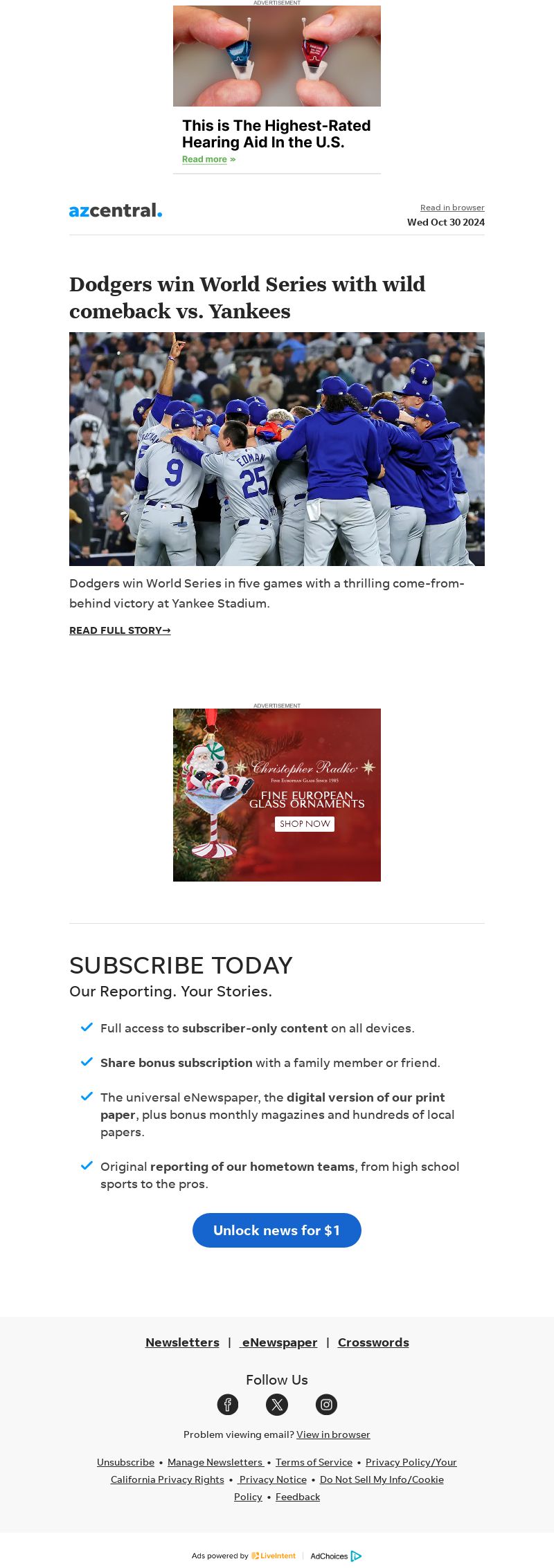554x1568 pixels.
Task: Open the Instagram follow icon
Action: click(x=326, y=1404)
